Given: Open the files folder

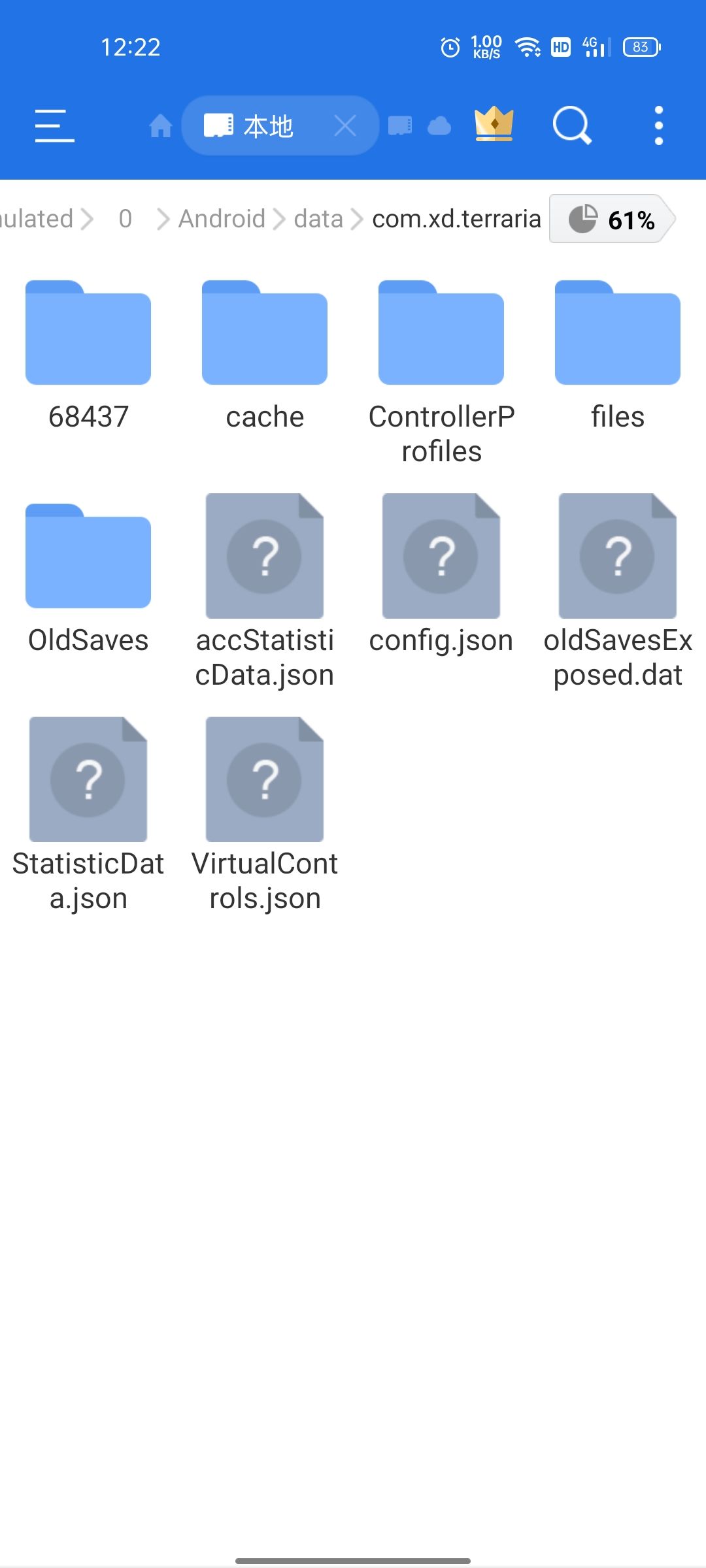Looking at the screenshot, I should 618,357.
